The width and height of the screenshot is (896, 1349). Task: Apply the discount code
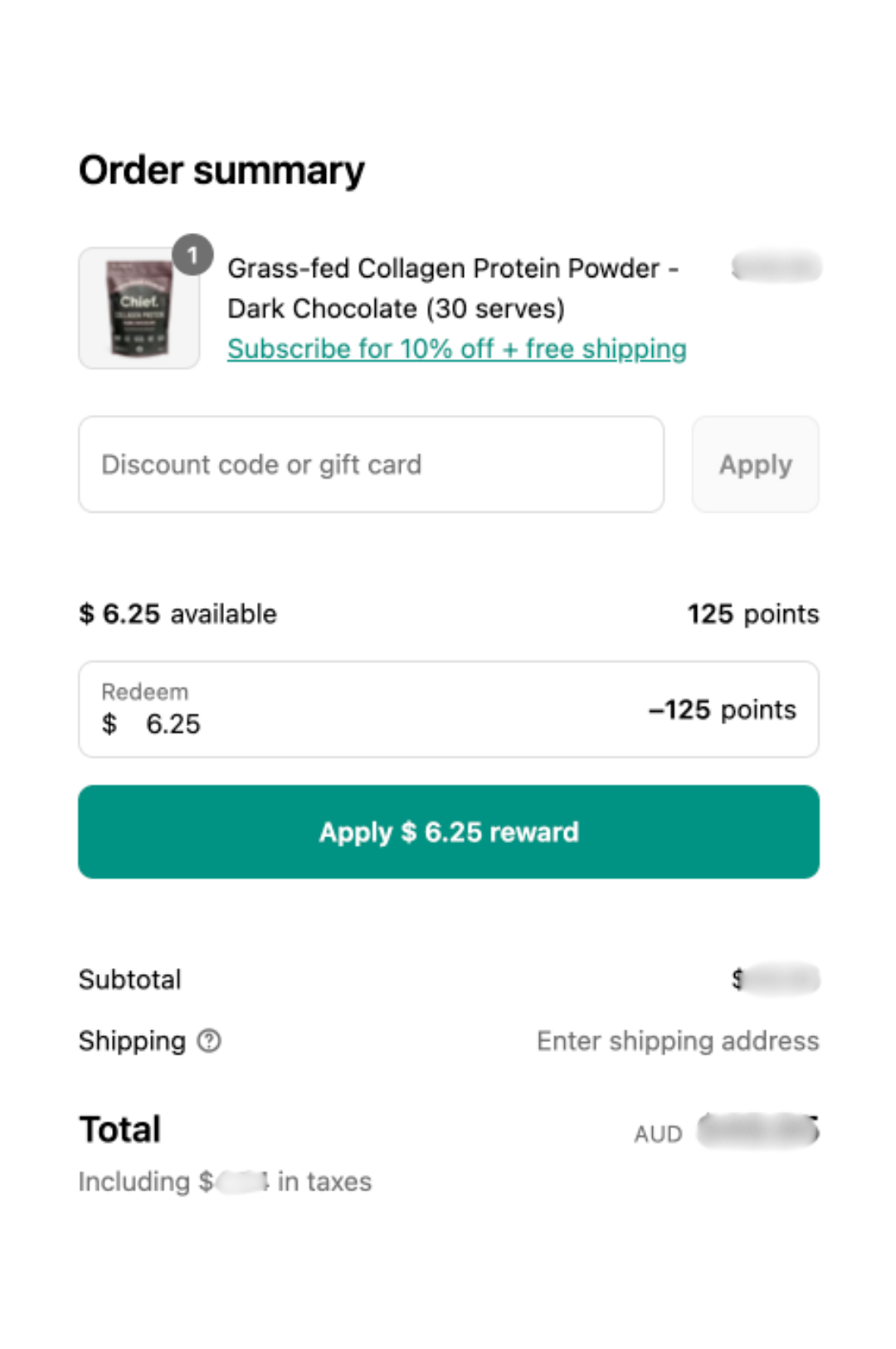coord(755,465)
